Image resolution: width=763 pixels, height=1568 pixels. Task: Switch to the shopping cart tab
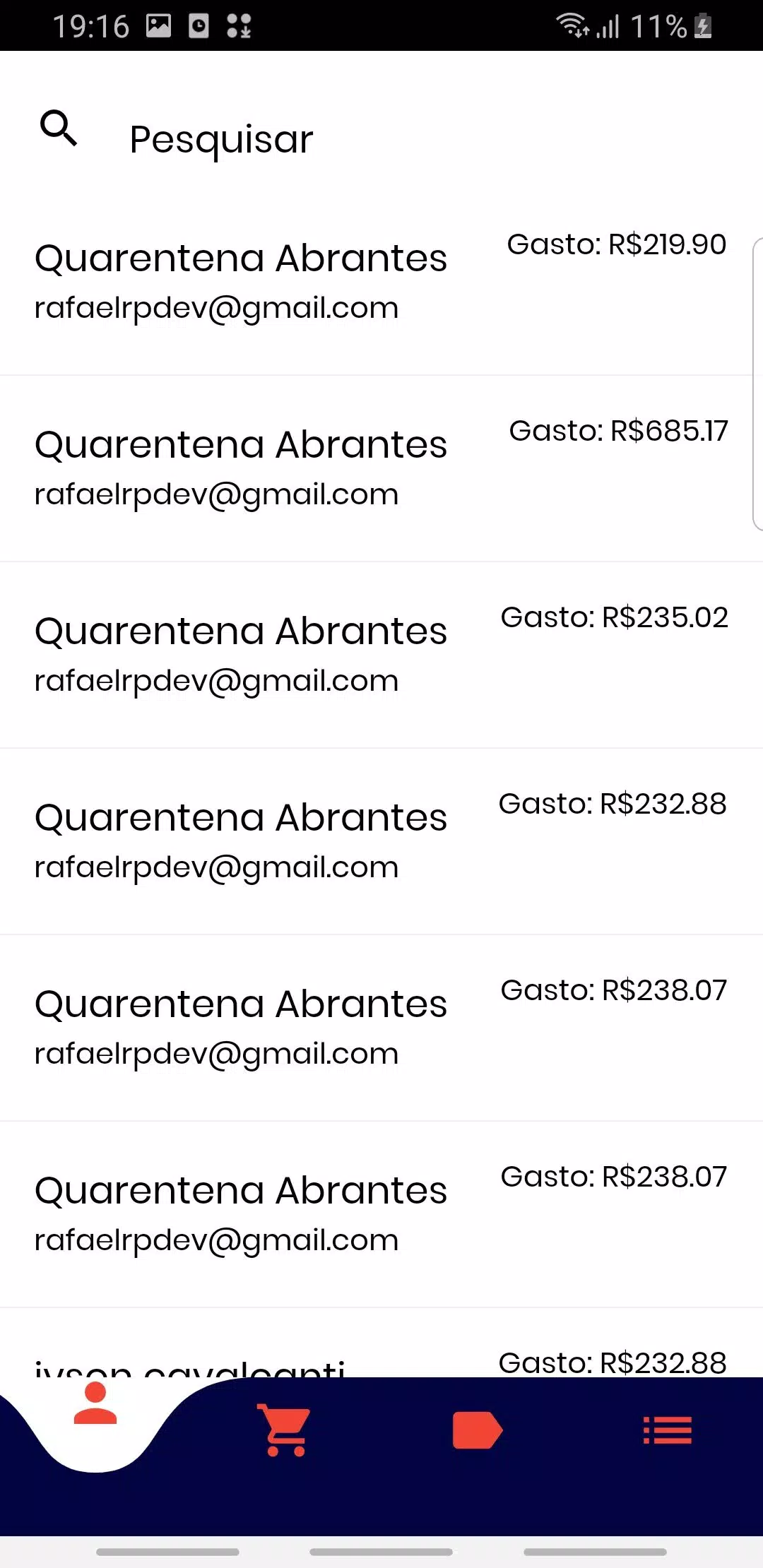pos(285,1430)
